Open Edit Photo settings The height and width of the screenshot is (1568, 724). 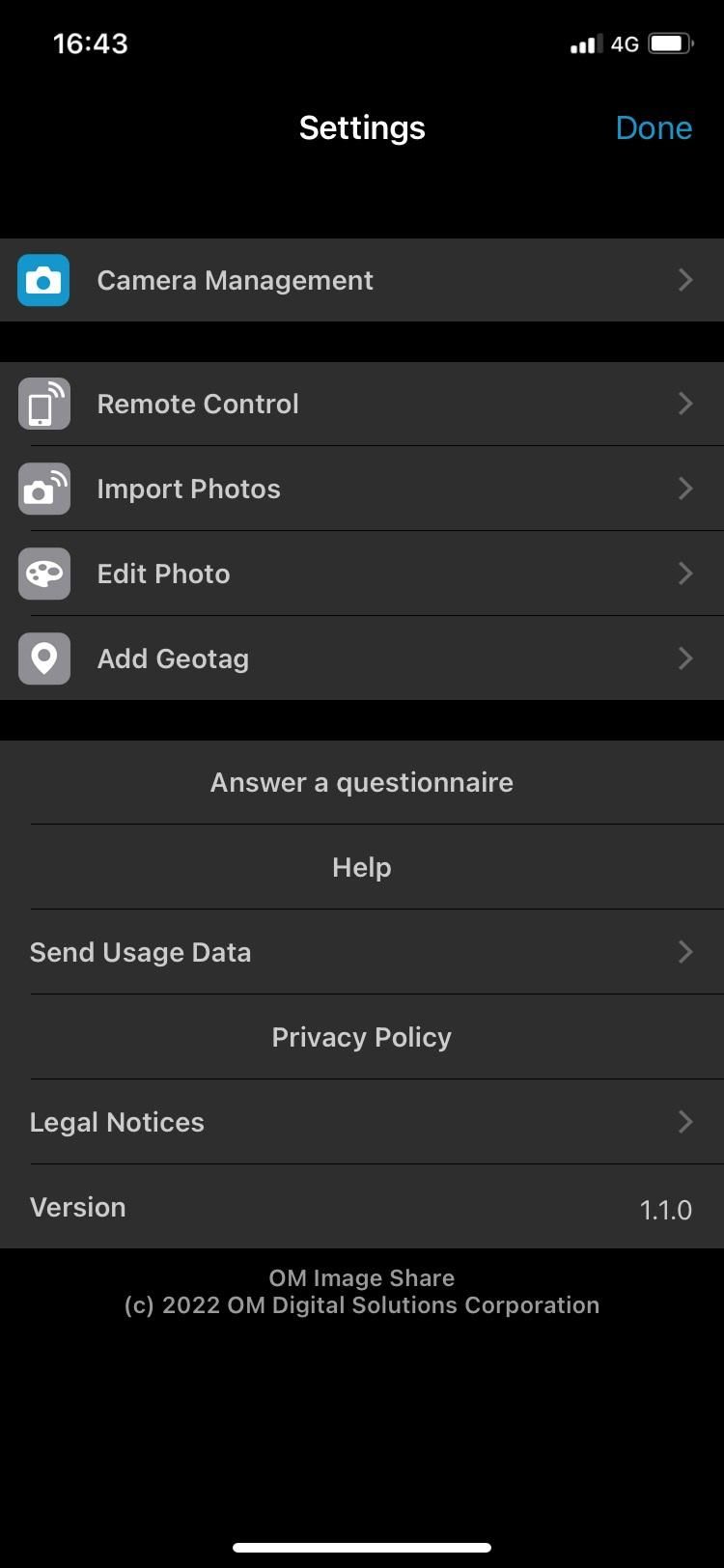[362, 574]
